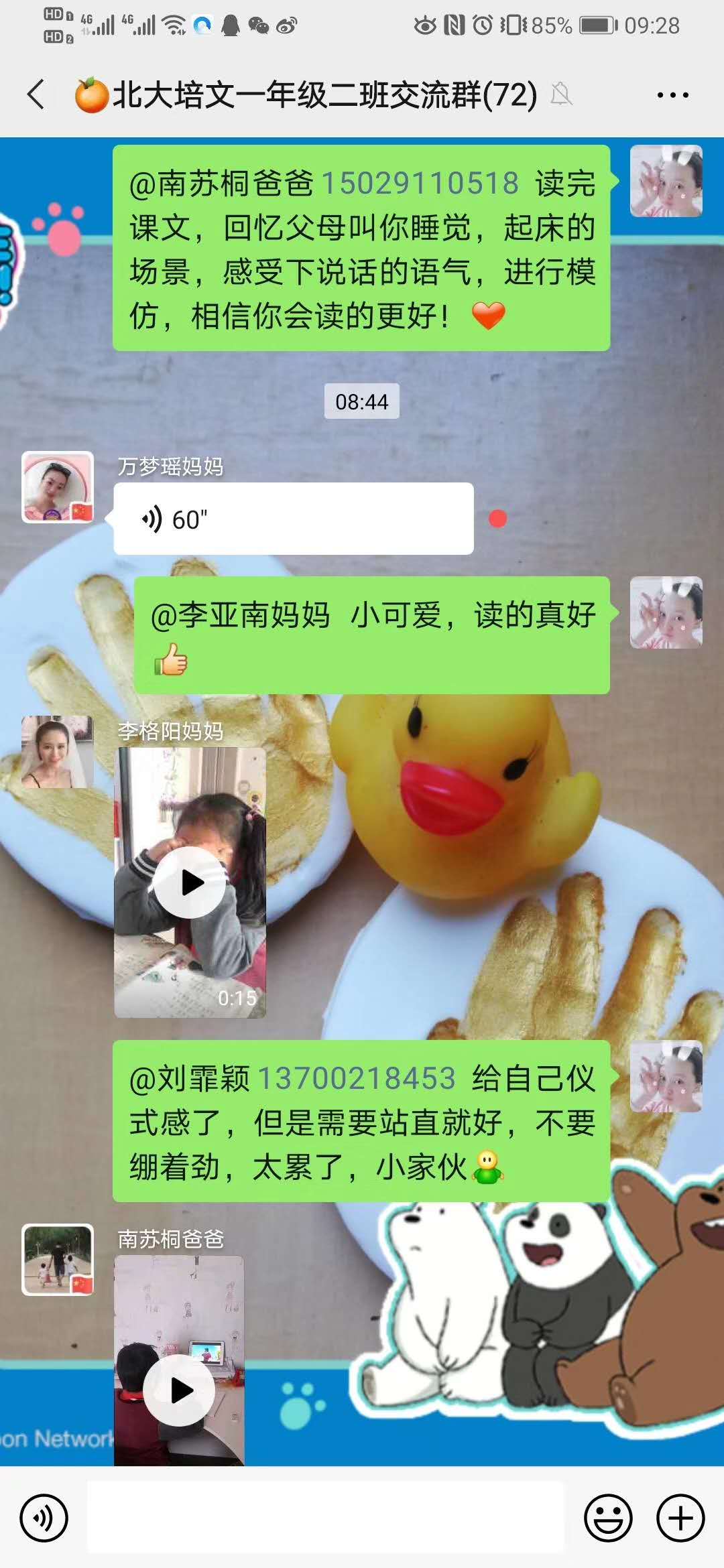Tap the phone number 15029110518
724x1568 pixels.
(420, 184)
